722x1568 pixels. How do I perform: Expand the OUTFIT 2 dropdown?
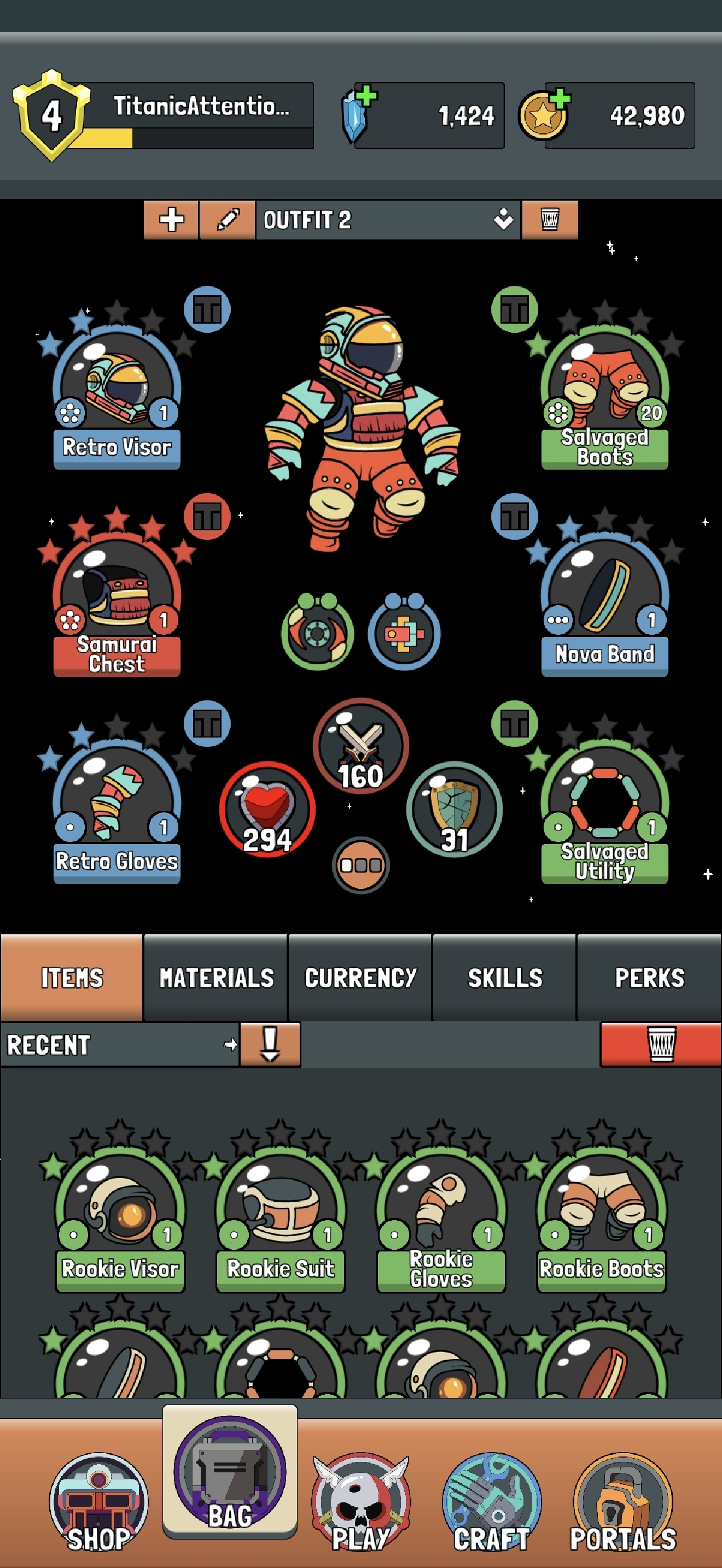(x=388, y=220)
